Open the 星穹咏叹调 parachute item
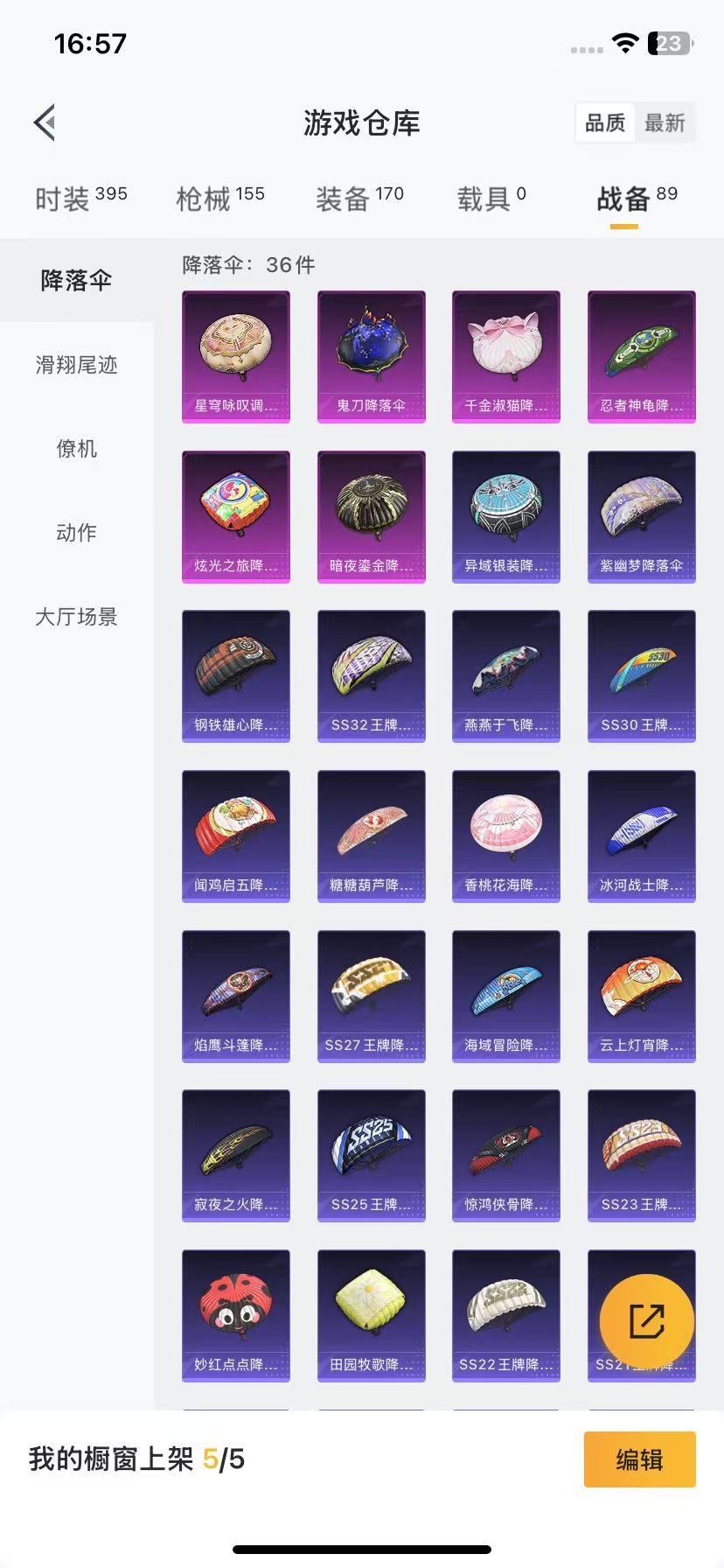Image resolution: width=724 pixels, height=1568 pixels. (235, 356)
